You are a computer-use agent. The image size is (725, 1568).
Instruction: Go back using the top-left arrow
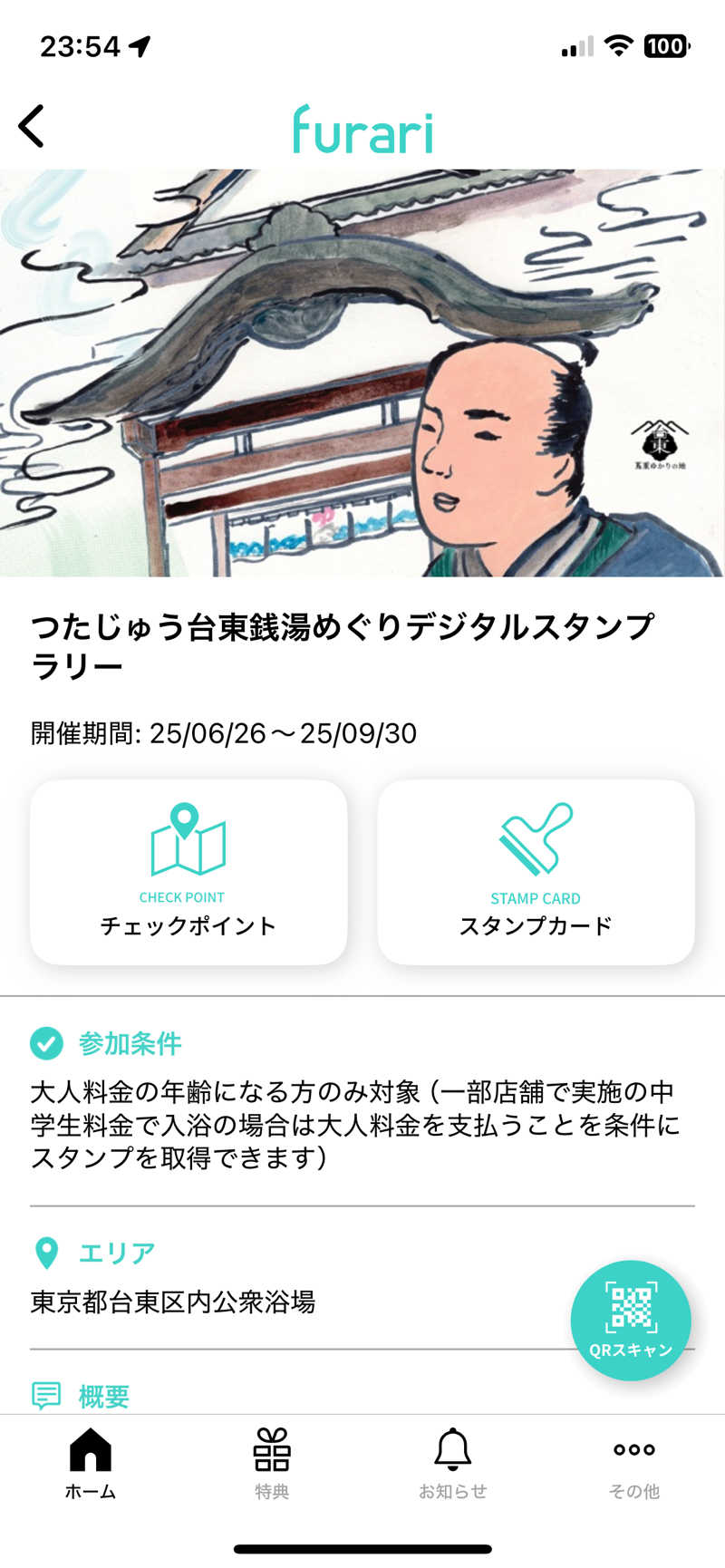point(32,126)
